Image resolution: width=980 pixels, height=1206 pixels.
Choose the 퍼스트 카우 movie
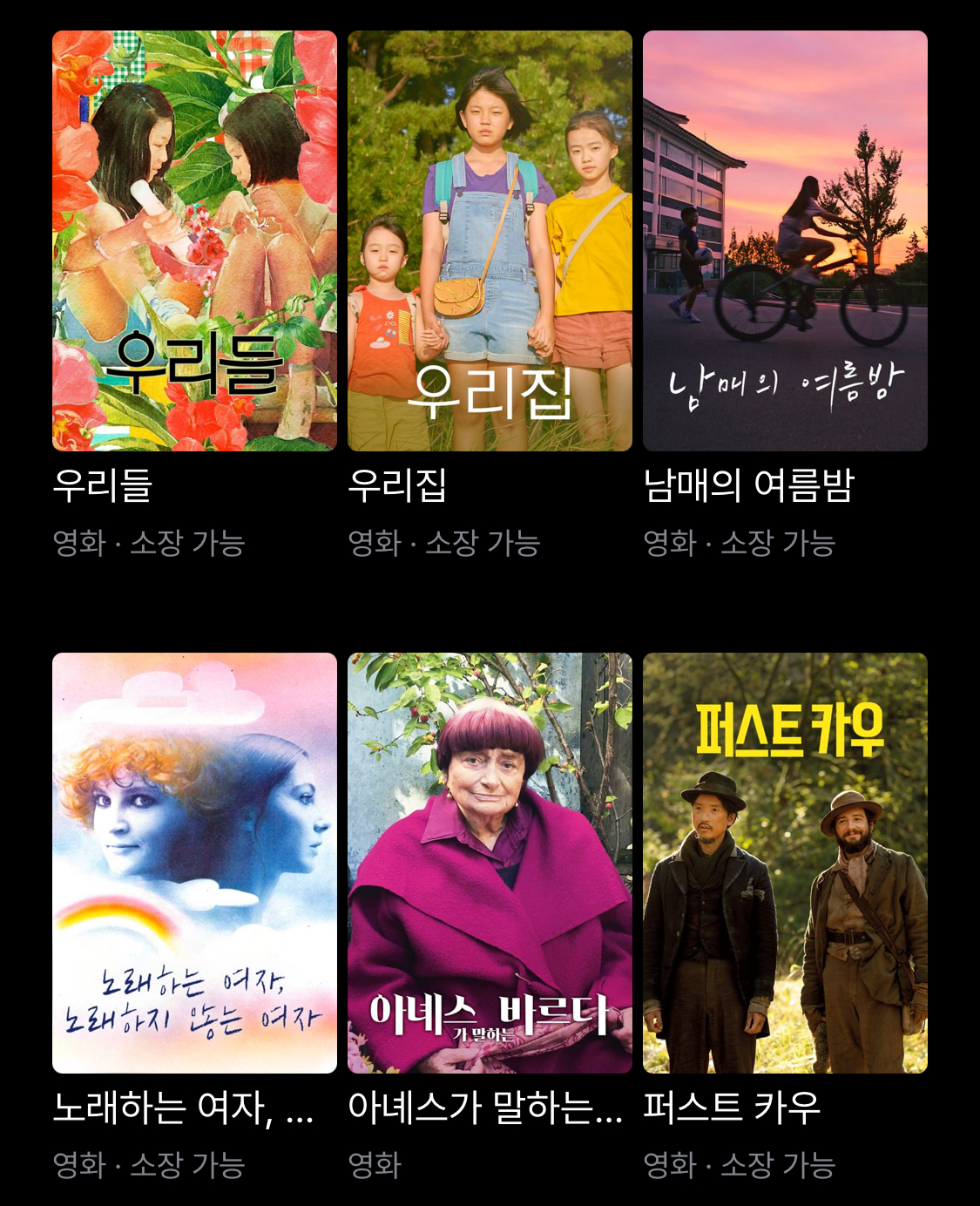(785, 863)
